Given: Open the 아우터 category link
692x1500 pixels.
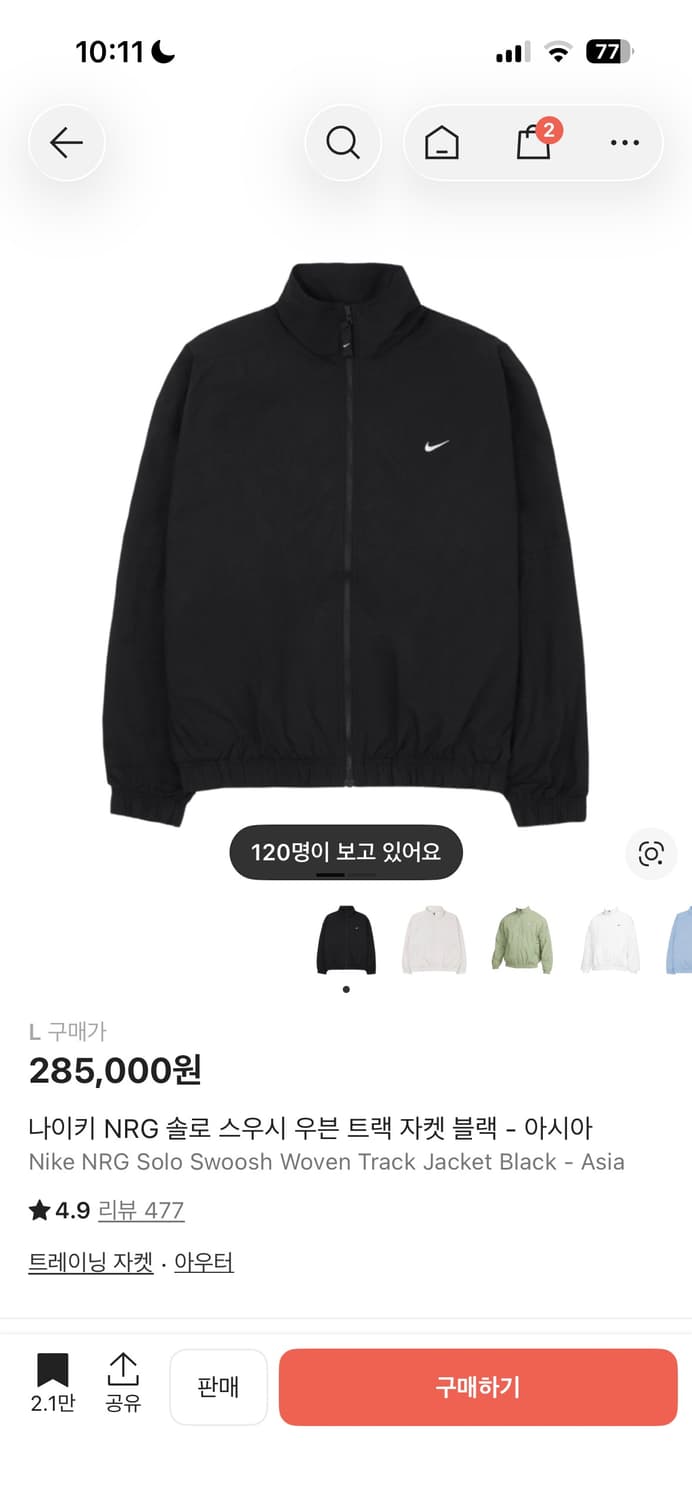Looking at the screenshot, I should 204,1262.
